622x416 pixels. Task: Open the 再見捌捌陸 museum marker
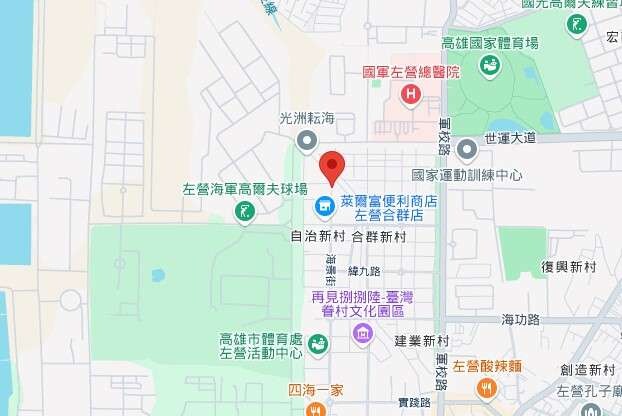tap(363, 333)
